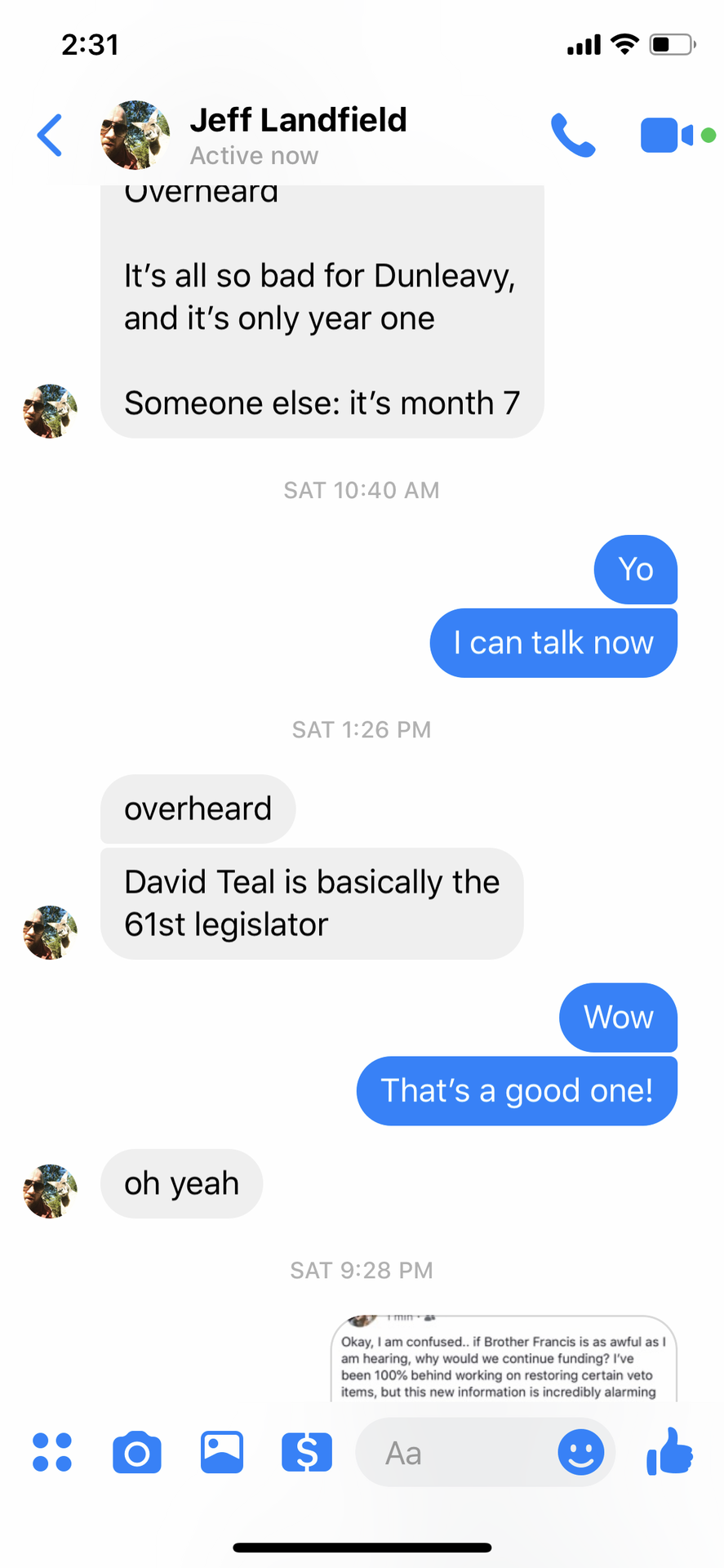Image resolution: width=724 pixels, height=1568 pixels.
Task: Open the photo gallery picker
Action: pyautogui.click(x=222, y=1453)
